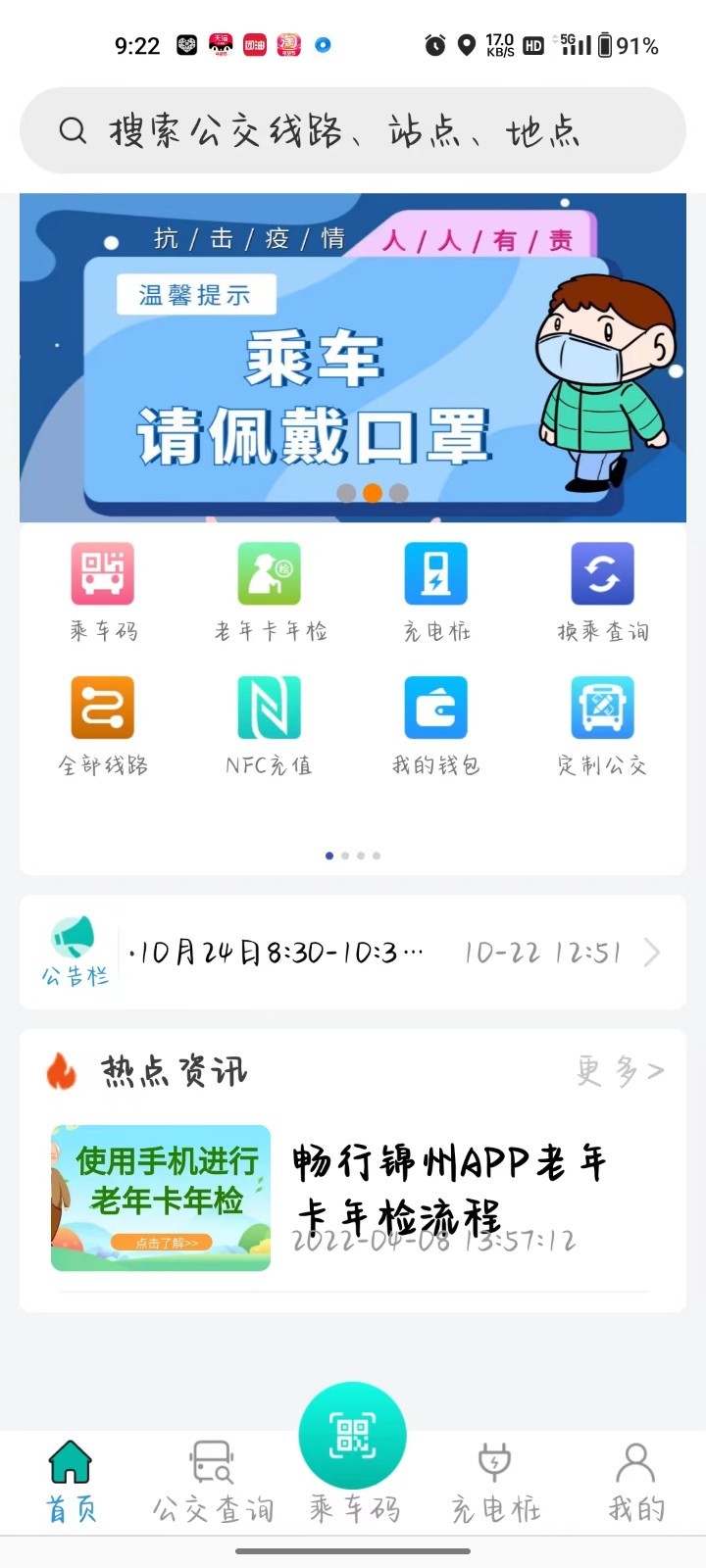Tap the central QR scan ride code button
Image resolution: width=706 pixels, height=1568 pixels.
pos(353,1434)
